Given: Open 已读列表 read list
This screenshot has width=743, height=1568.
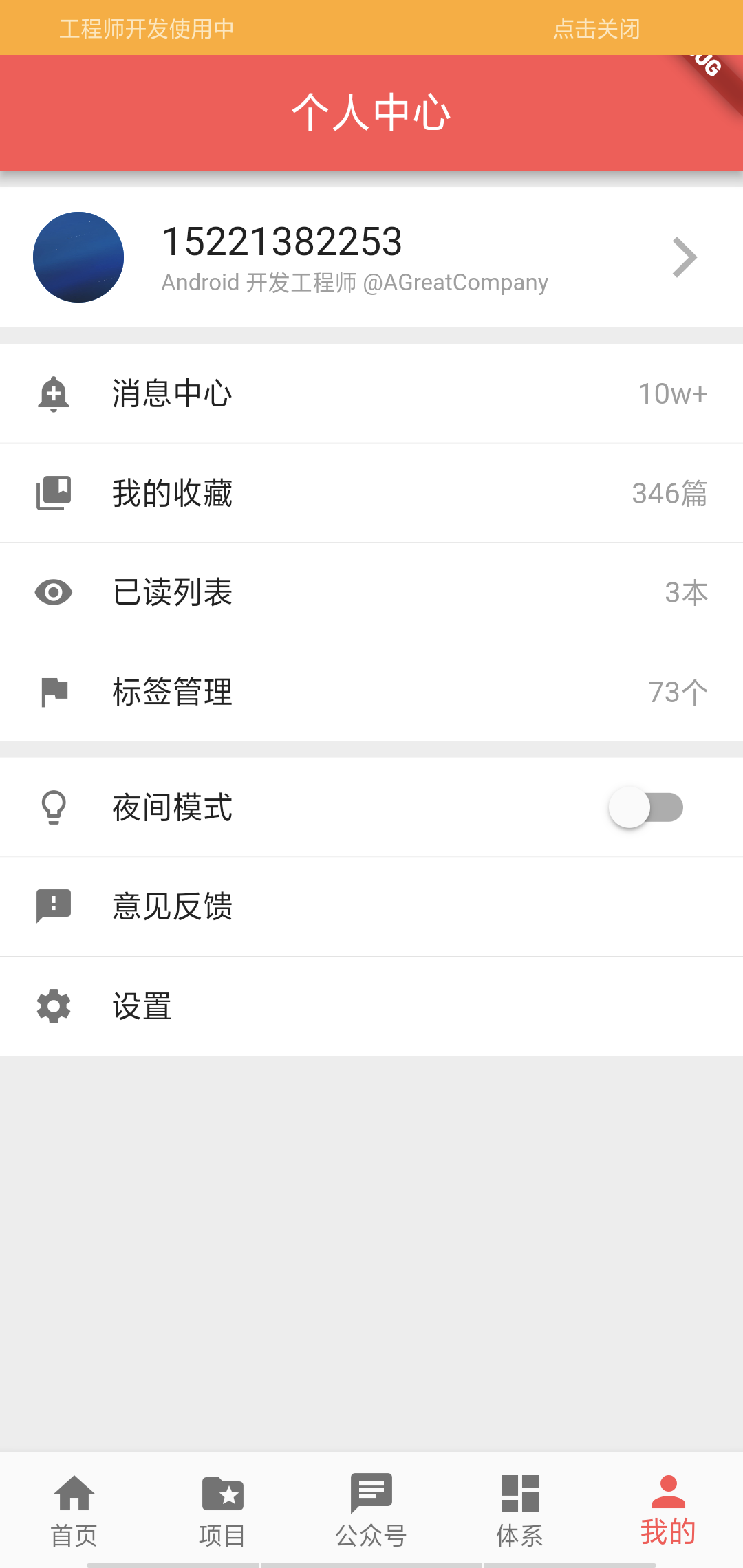Looking at the screenshot, I should pos(371,592).
